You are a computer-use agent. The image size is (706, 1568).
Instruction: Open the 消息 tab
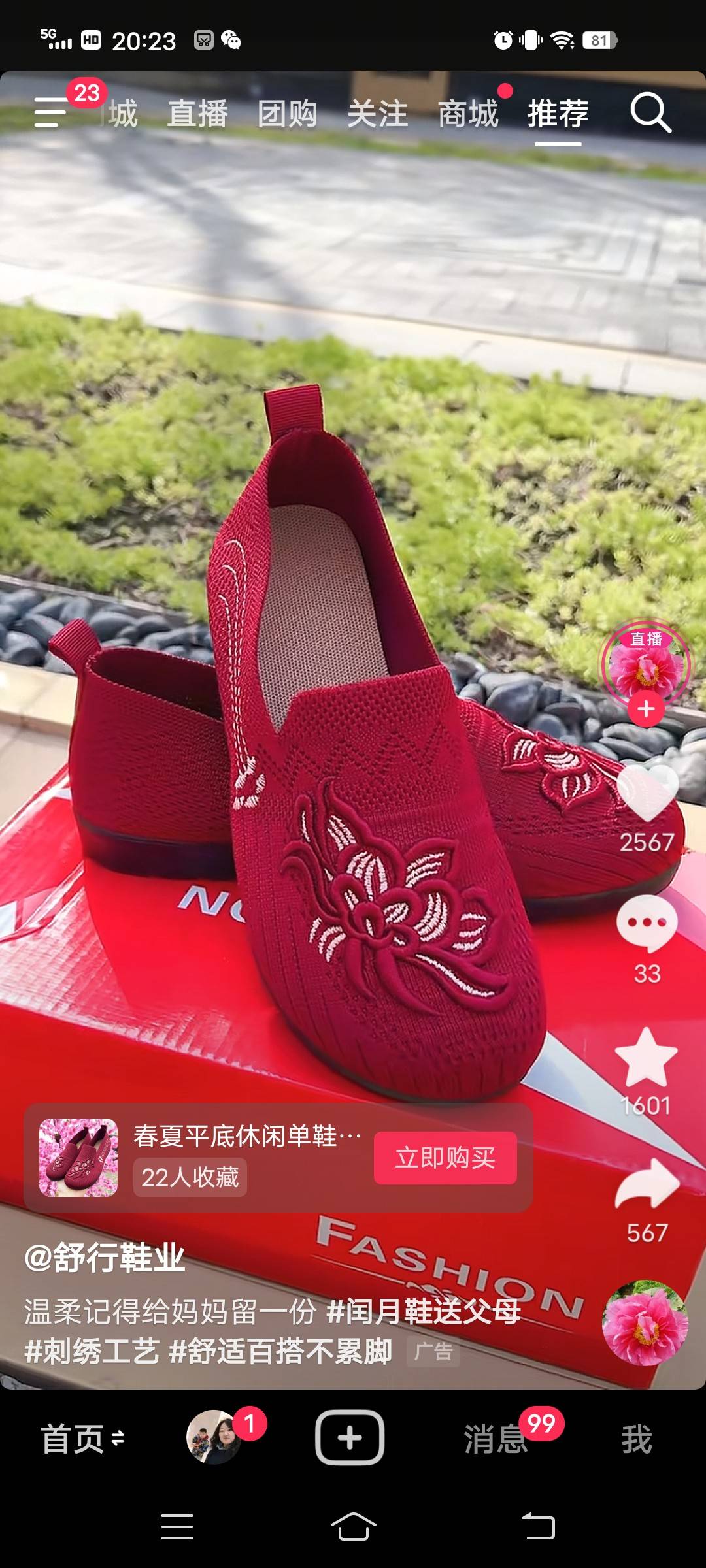(x=495, y=1439)
